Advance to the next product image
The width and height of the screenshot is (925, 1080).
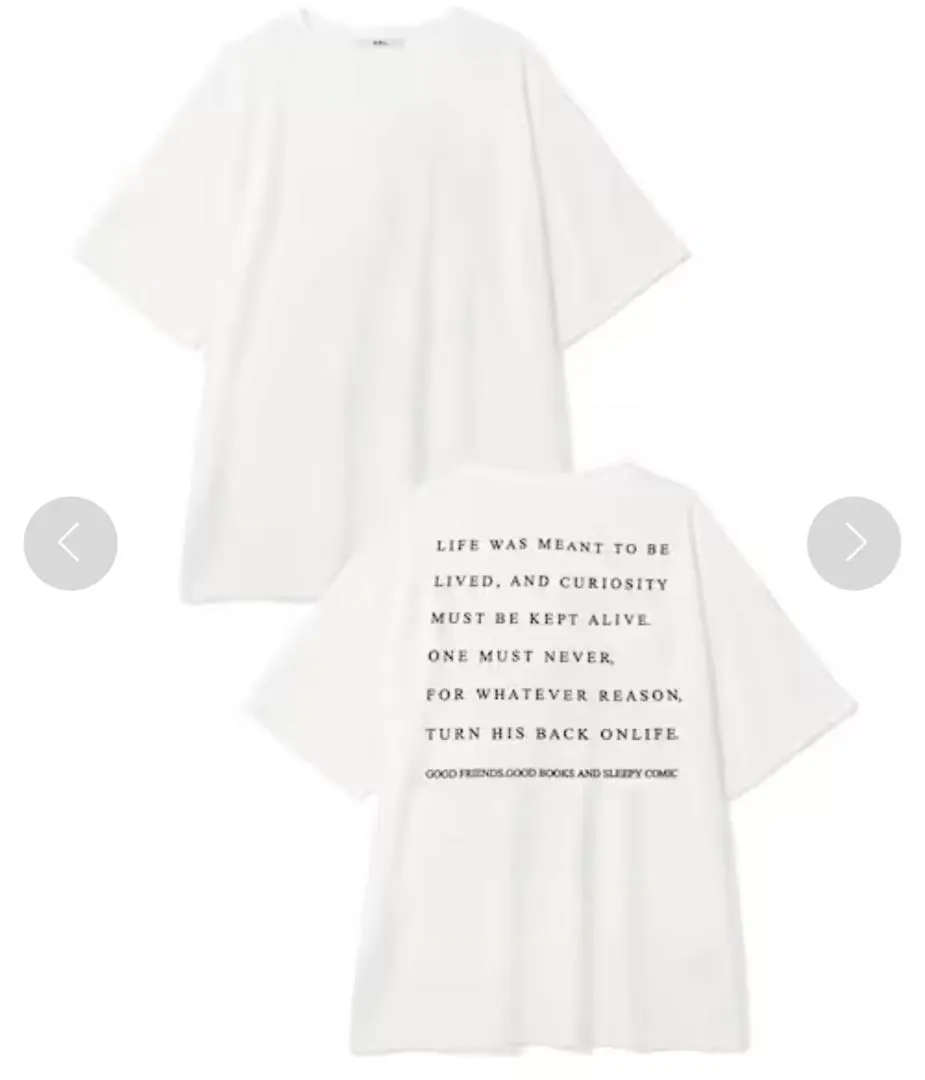[x=853, y=543]
